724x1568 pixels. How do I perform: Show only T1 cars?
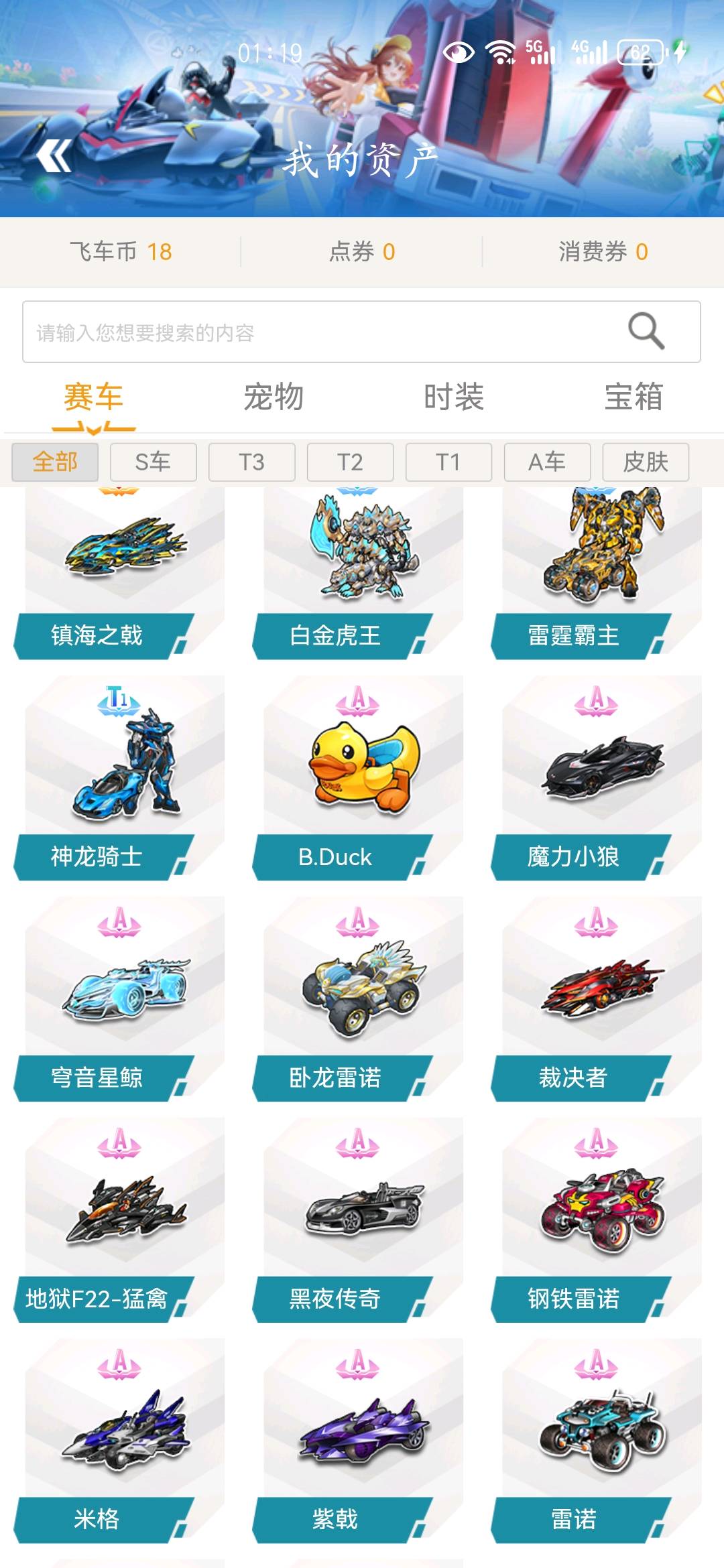tap(449, 462)
